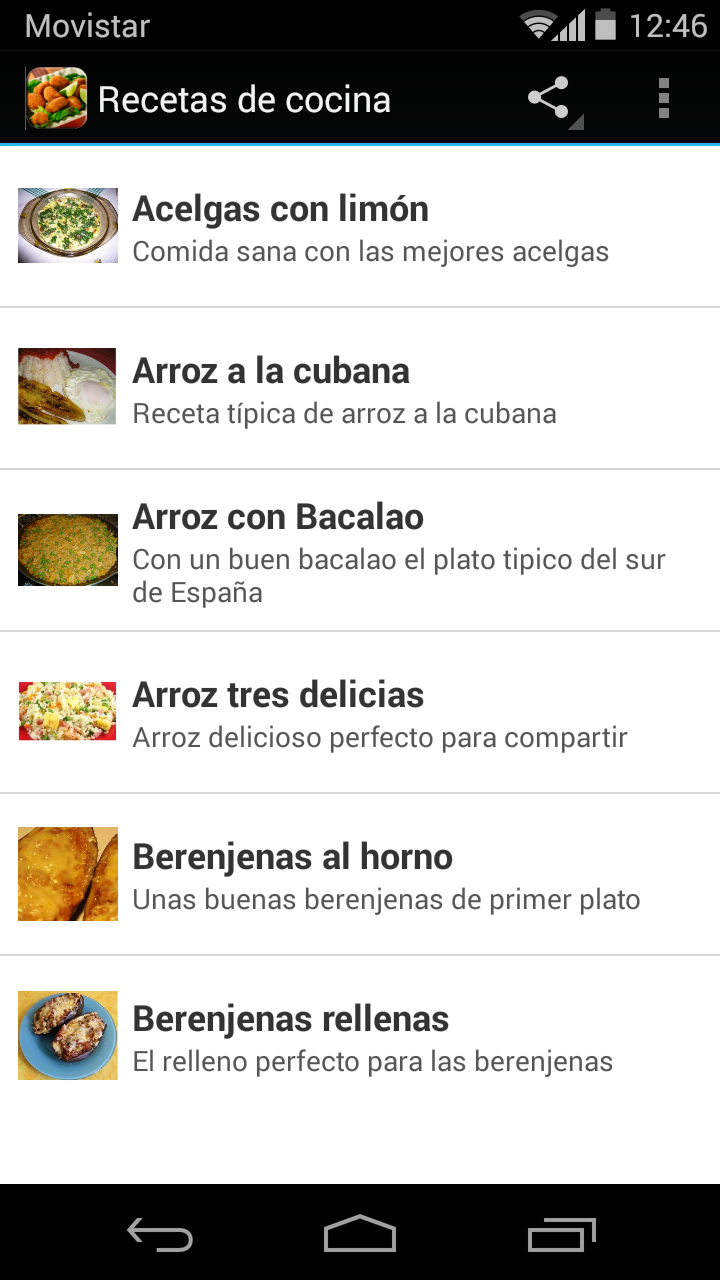Image resolution: width=720 pixels, height=1280 pixels.
Task: Open the Acelgas con limón recipe
Action: (x=360, y=227)
